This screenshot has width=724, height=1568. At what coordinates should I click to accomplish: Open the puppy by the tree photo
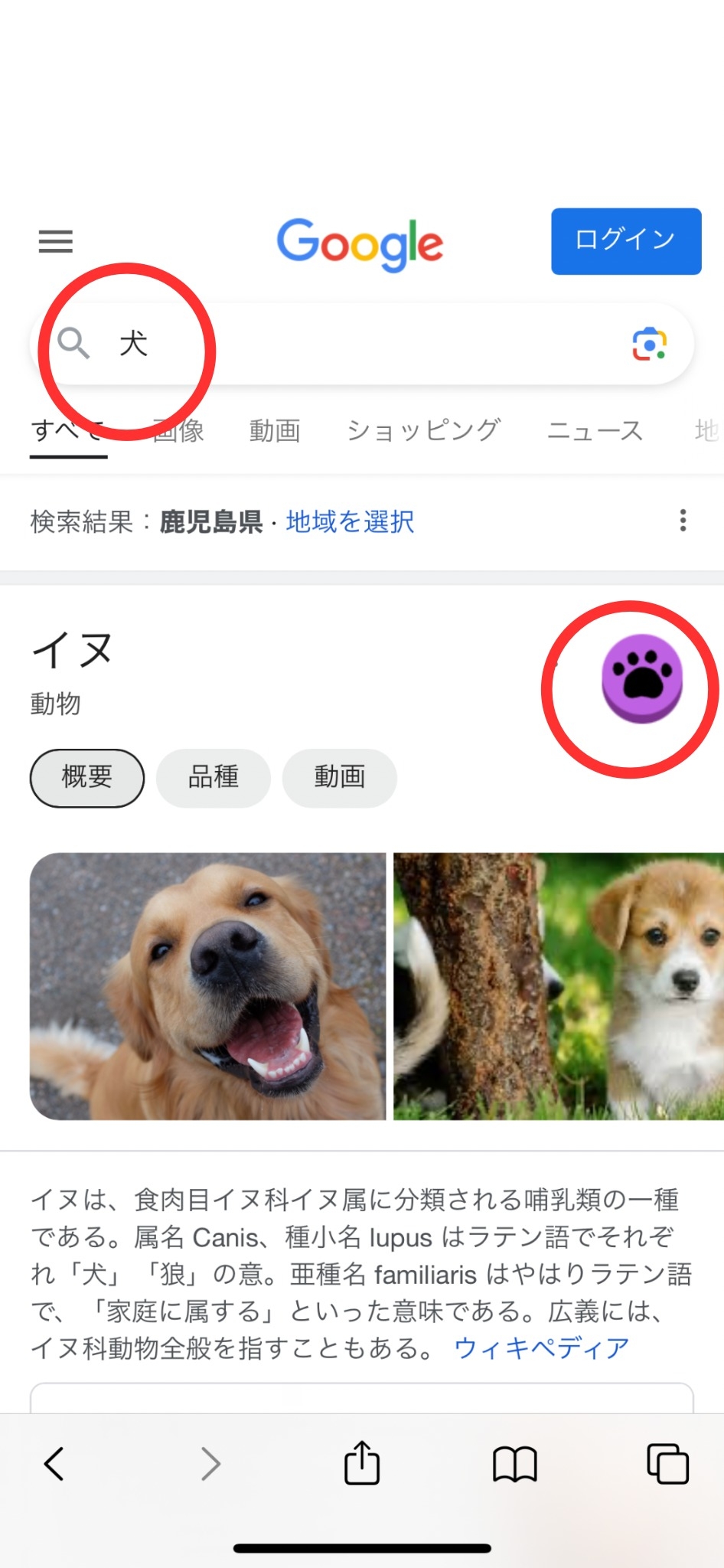[558, 986]
